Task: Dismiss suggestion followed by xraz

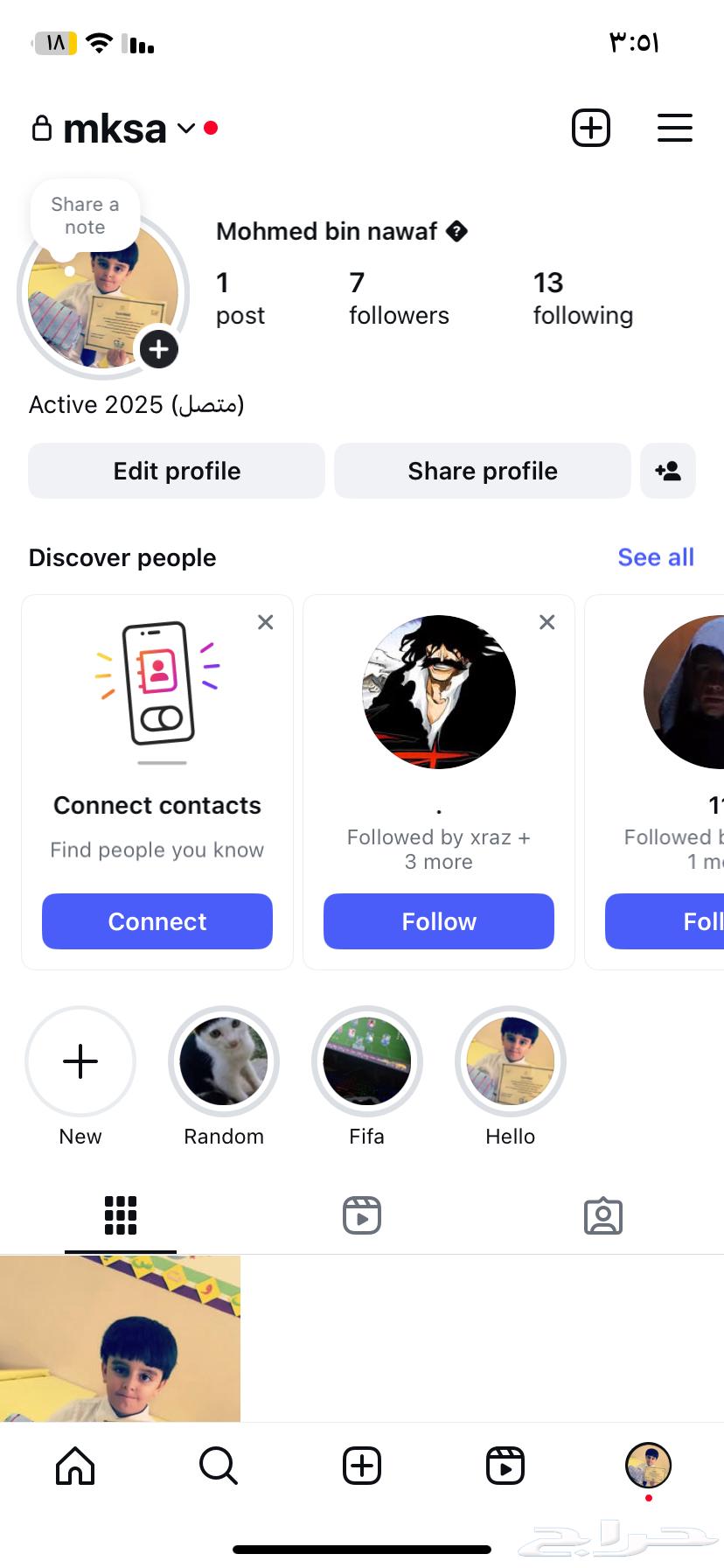Action: pos(547,622)
